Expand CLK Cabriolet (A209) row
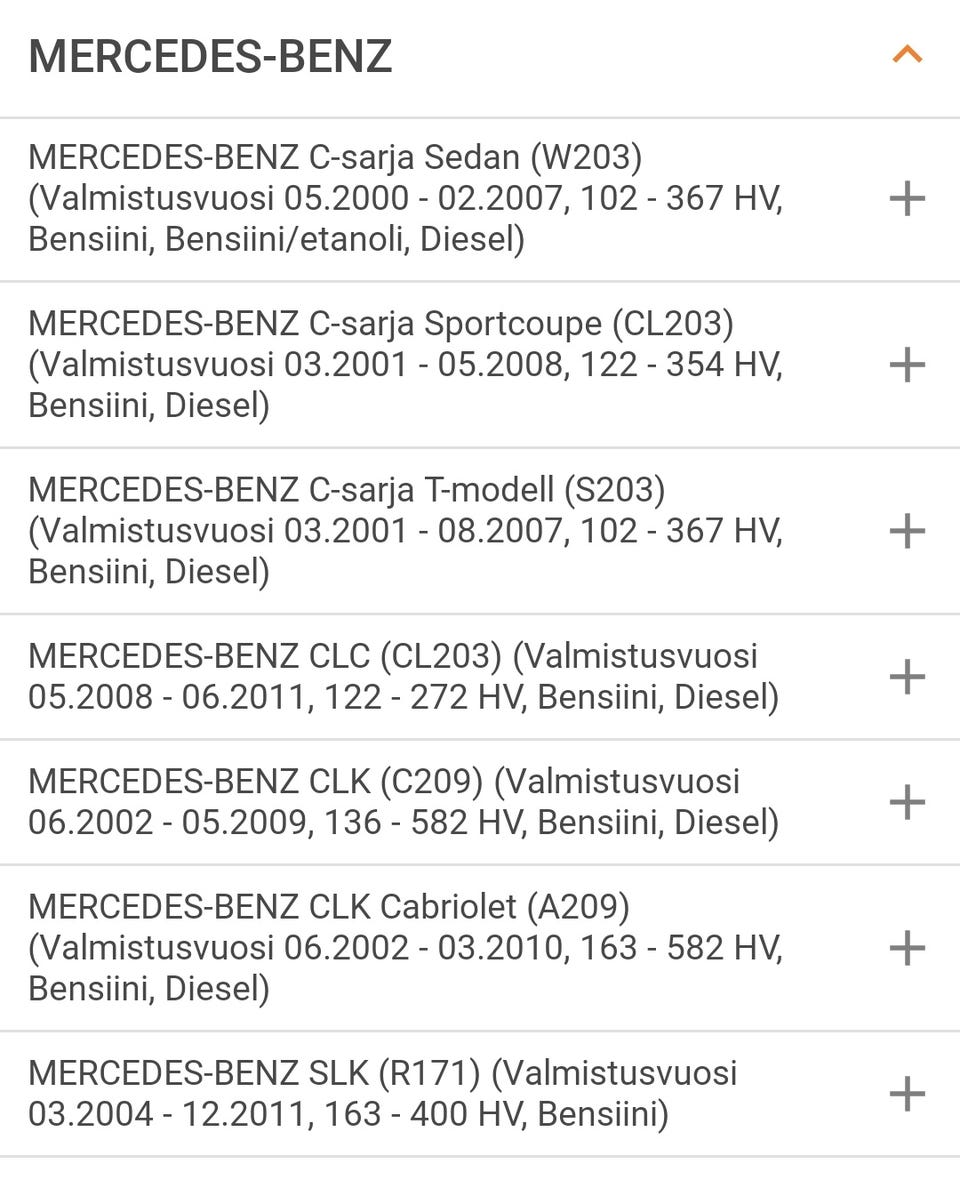Image resolution: width=960 pixels, height=1204 pixels. [906, 947]
